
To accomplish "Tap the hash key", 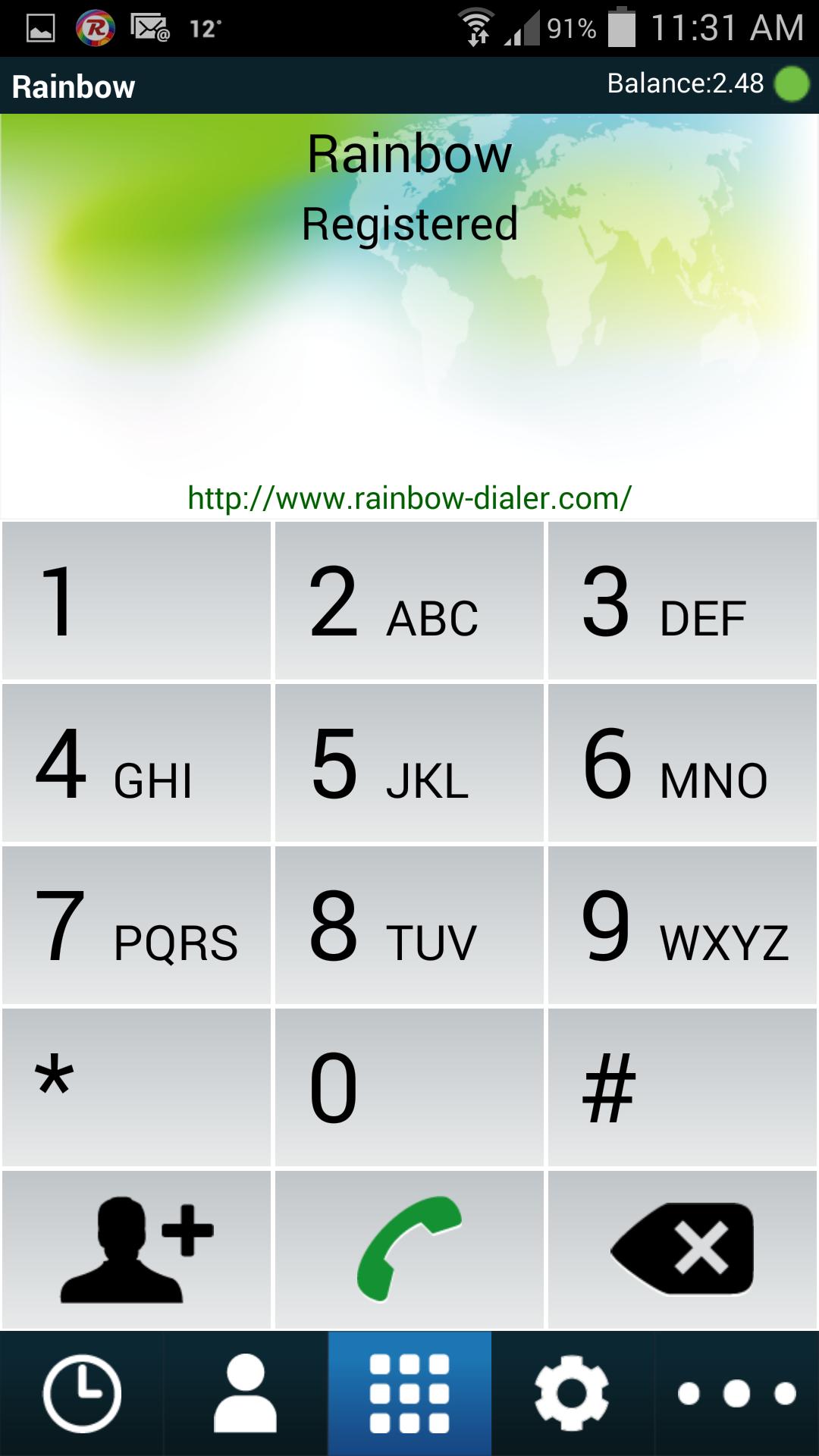I will point(682,1087).
